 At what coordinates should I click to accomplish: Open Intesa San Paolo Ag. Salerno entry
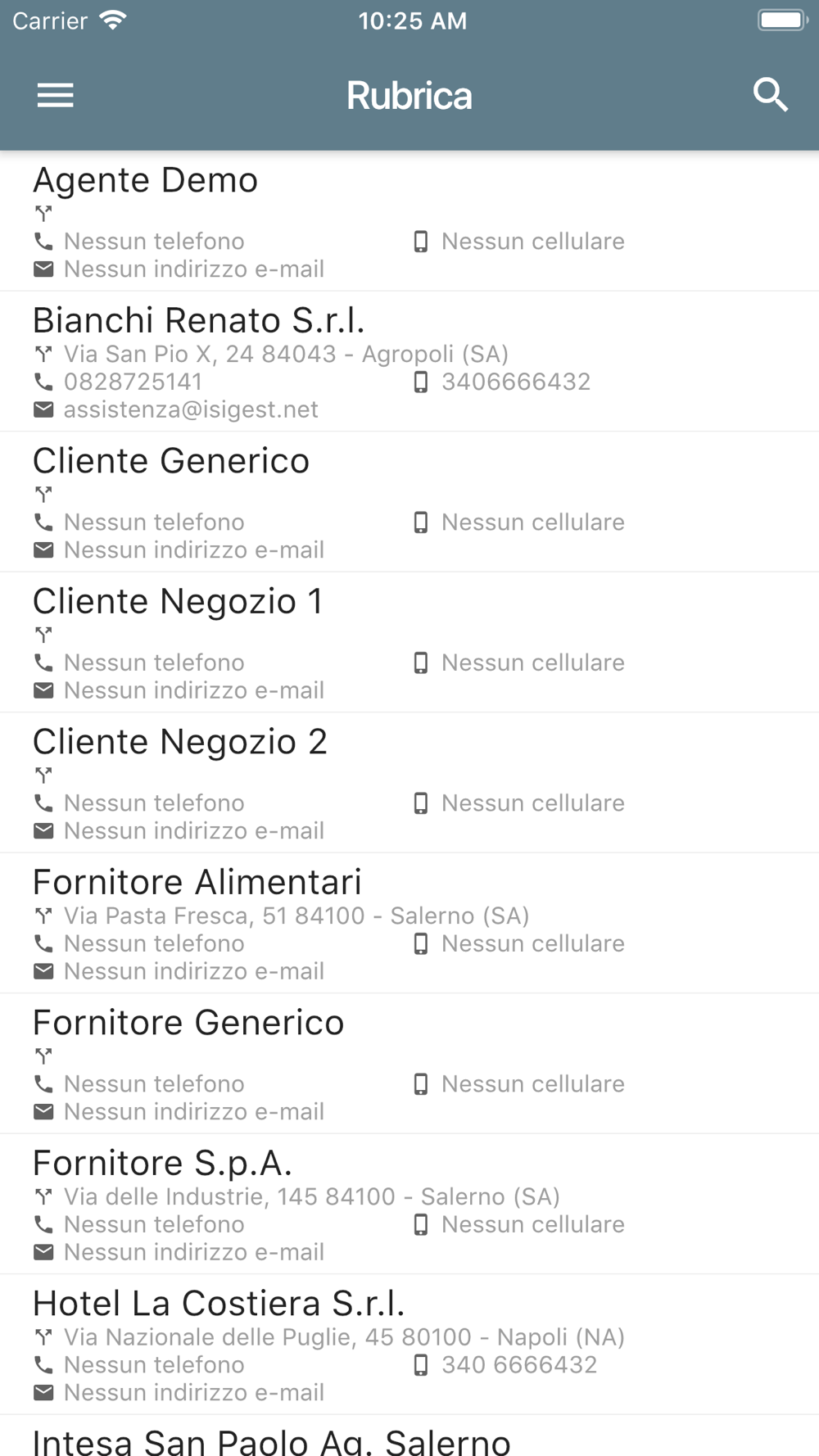[x=409, y=1436]
